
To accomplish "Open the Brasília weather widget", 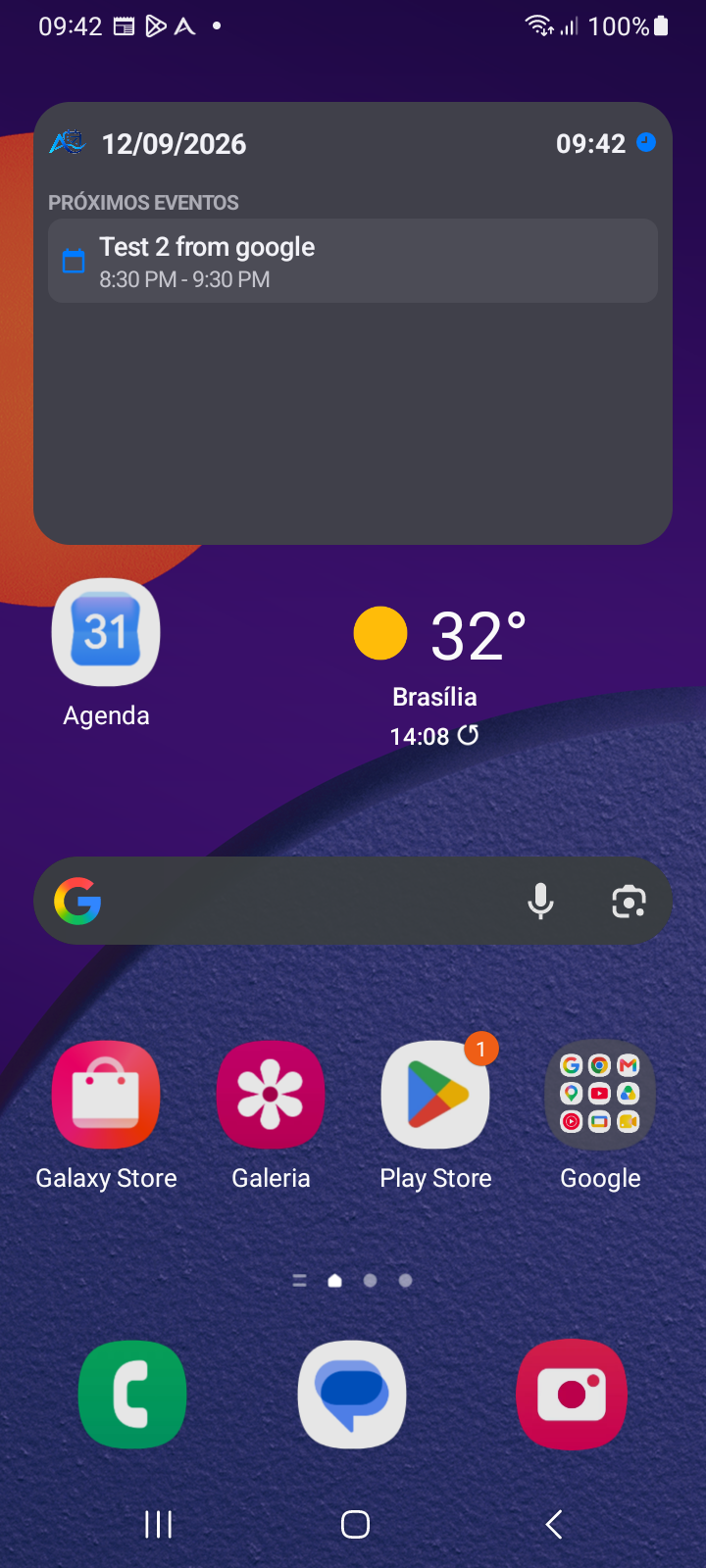I will tap(438, 675).
